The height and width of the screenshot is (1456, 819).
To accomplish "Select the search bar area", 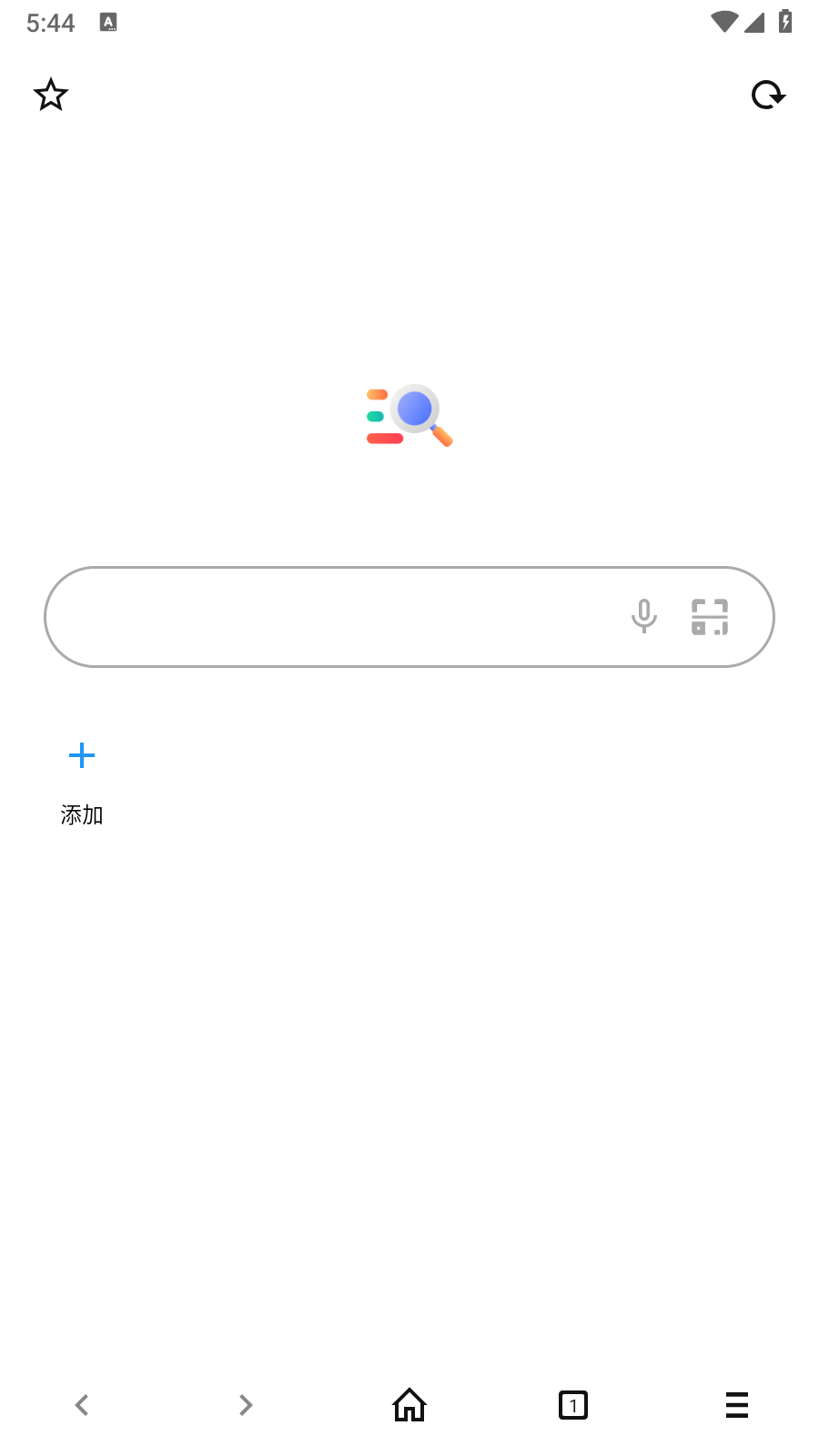I will point(364,616).
